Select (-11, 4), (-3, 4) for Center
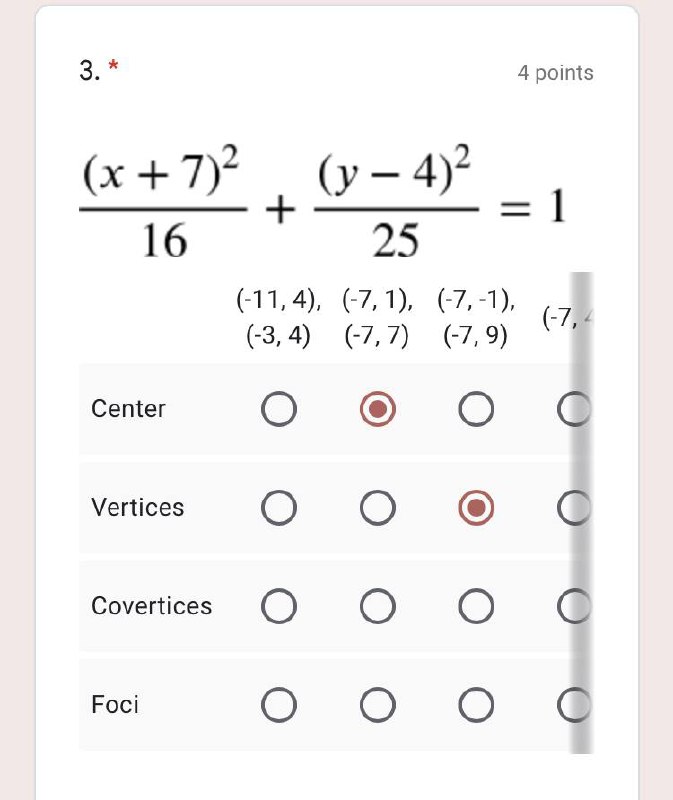This screenshot has width=673, height=800. click(x=279, y=409)
